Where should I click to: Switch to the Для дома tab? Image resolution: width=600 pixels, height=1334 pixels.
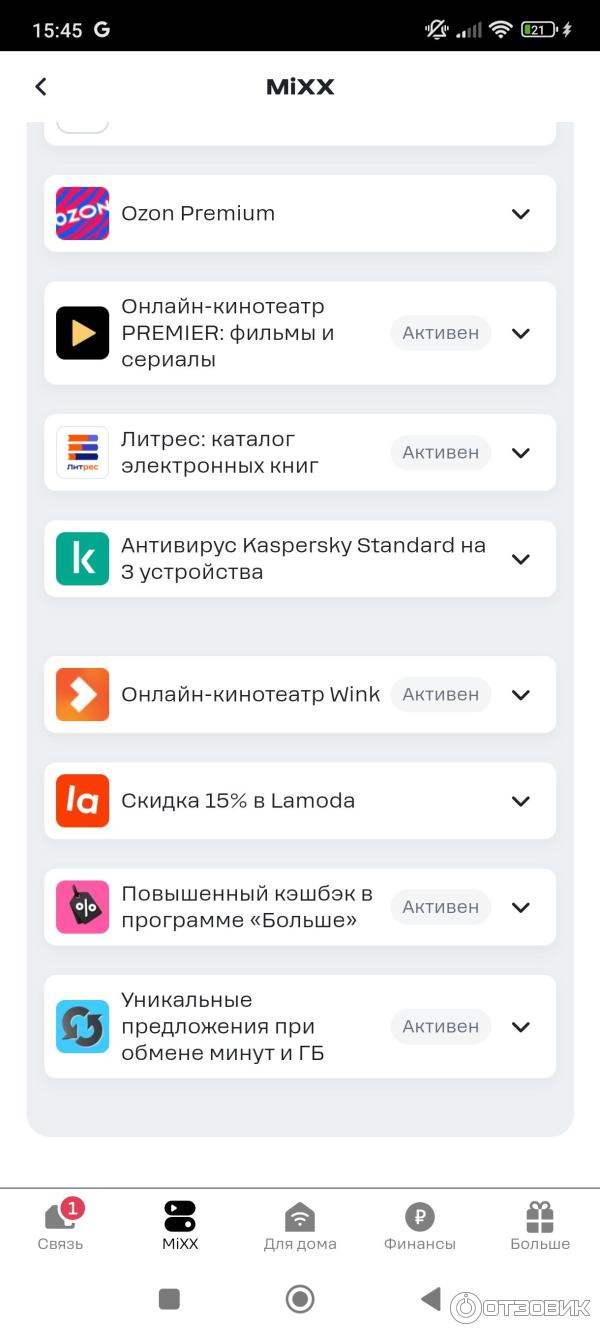click(300, 1226)
